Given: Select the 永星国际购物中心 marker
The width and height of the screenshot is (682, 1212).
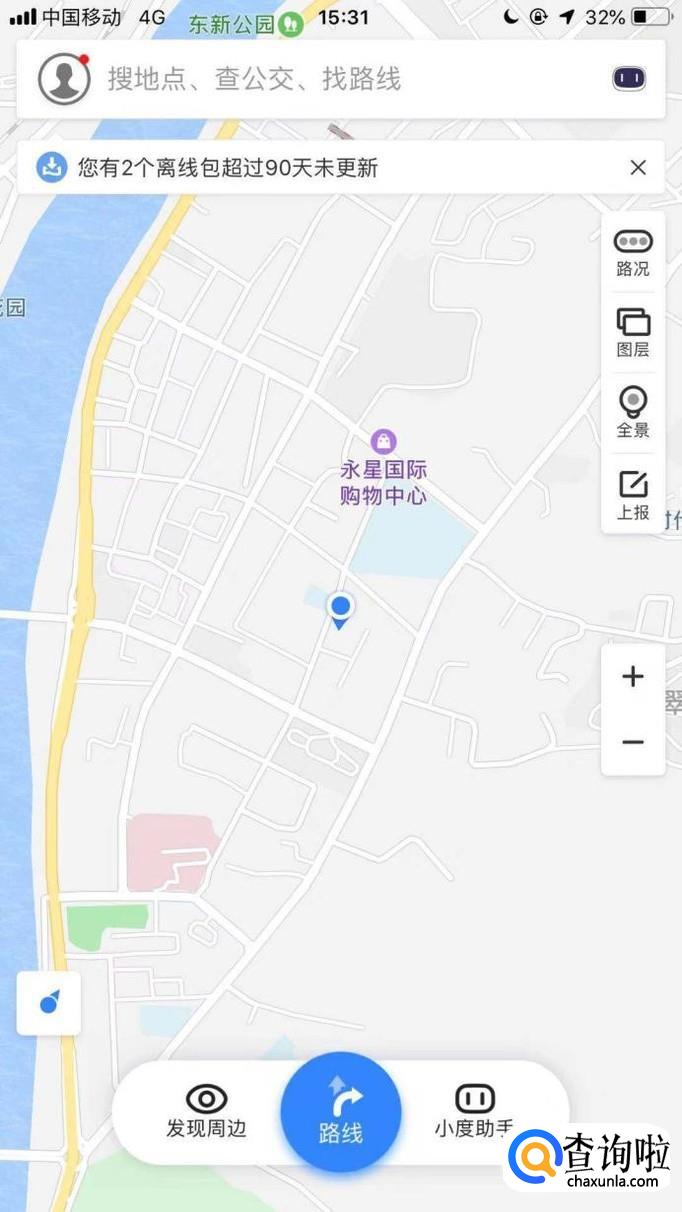Looking at the screenshot, I should pos(383,441).
